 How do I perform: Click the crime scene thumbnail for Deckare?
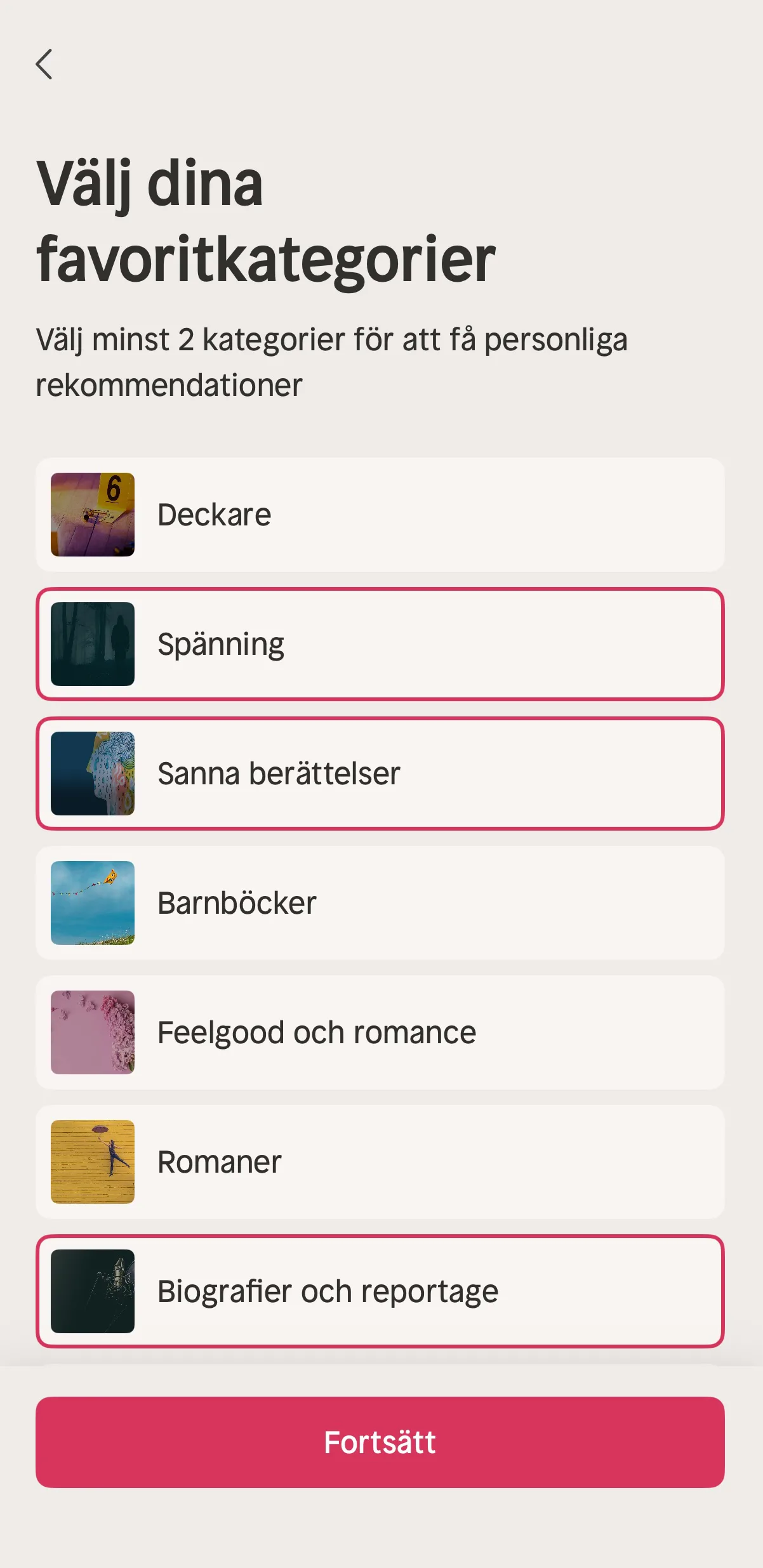pos(92,515)
